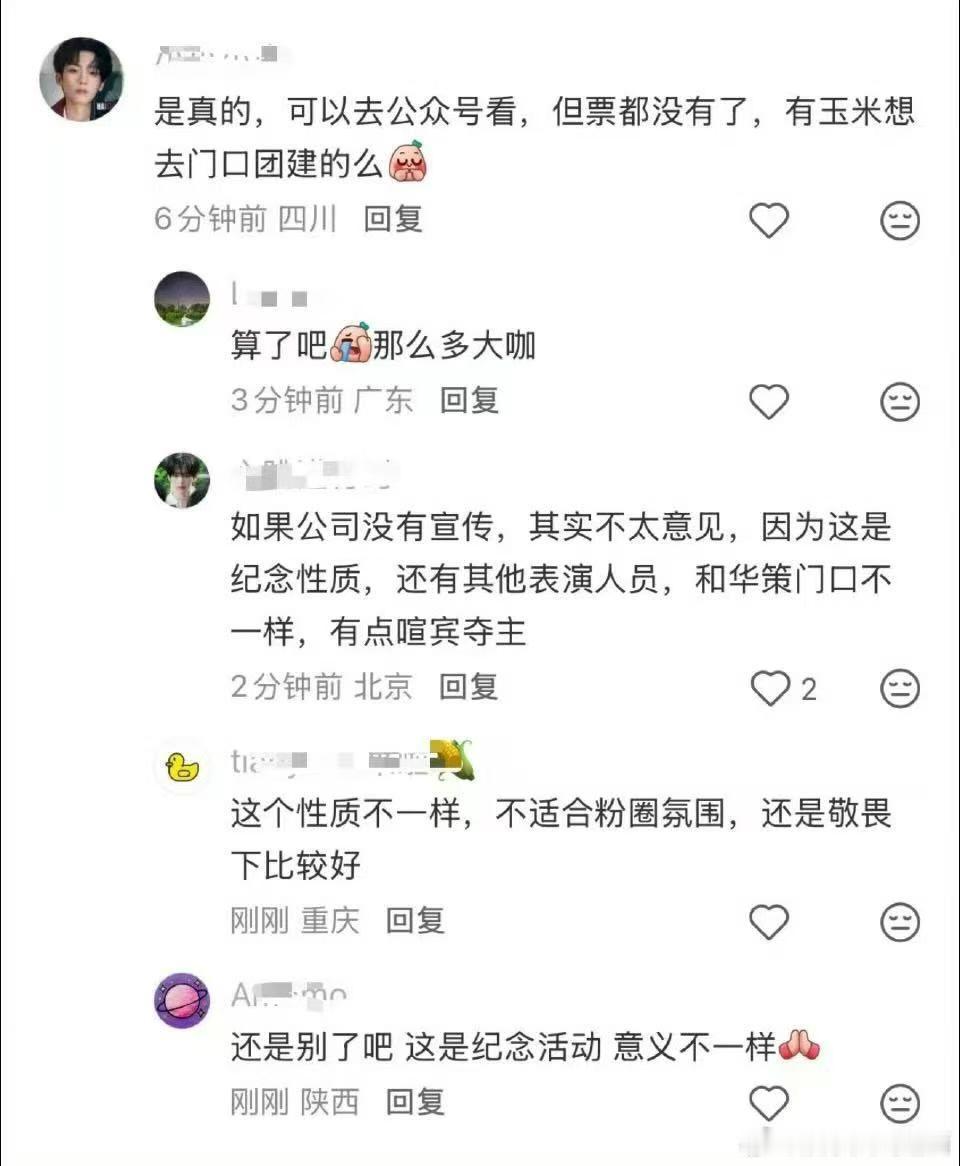The height and width of the screenshot is (1166, 960).
Task: Reply to the Beijing commenter
Action: (466, 687)
